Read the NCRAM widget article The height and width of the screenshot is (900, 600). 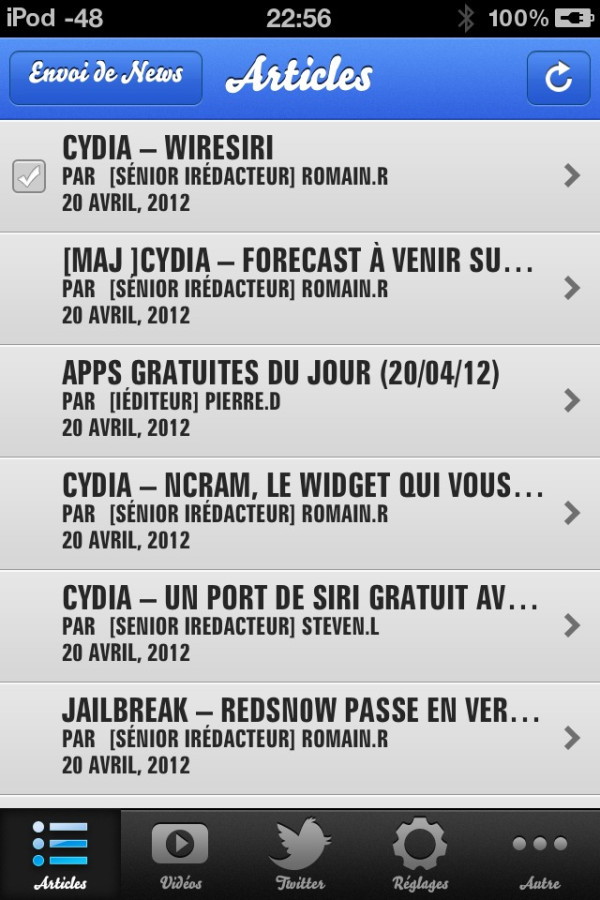tap(300, 514)
